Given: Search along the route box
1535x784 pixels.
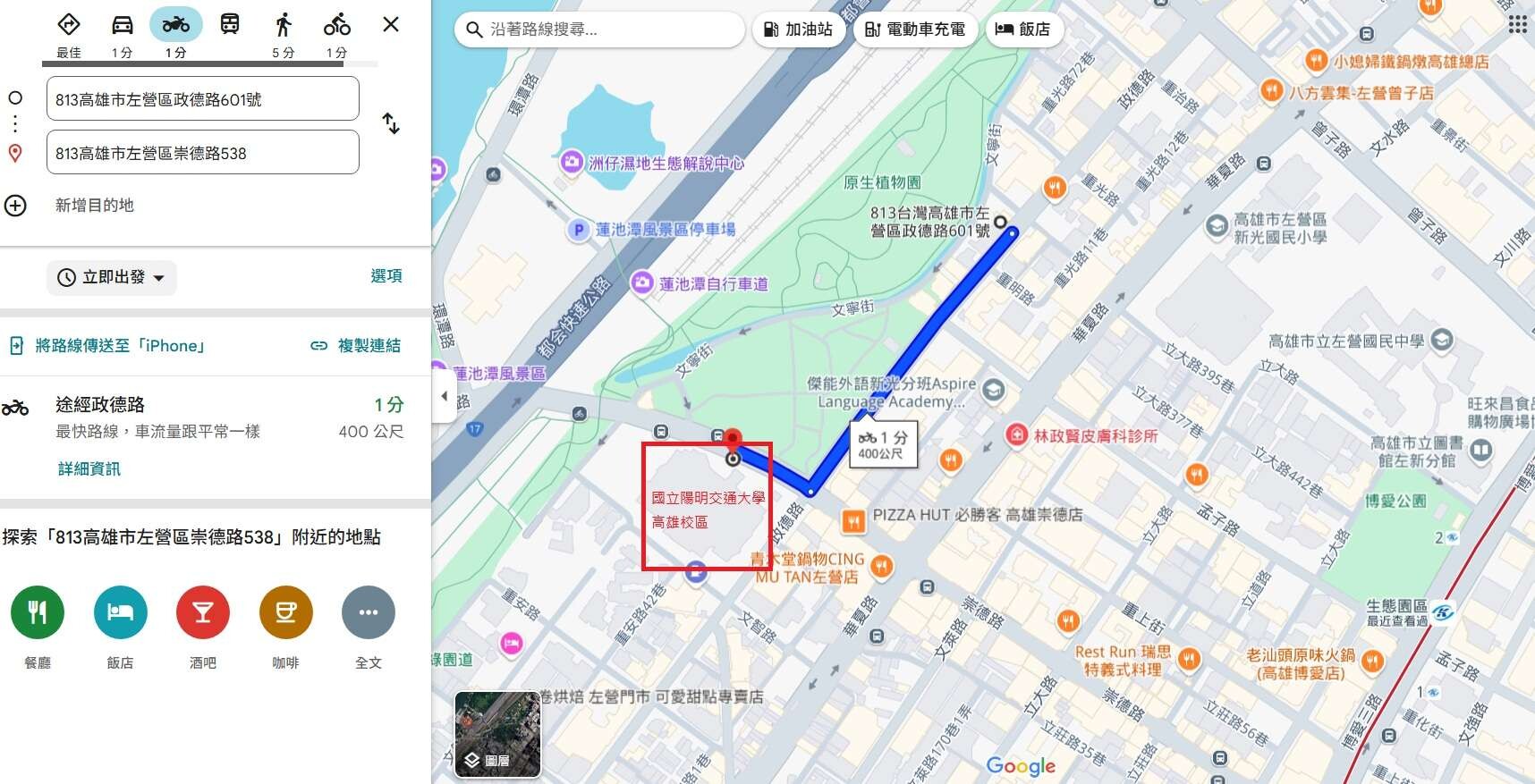Looking at the screenshot, I should point(599,30).
